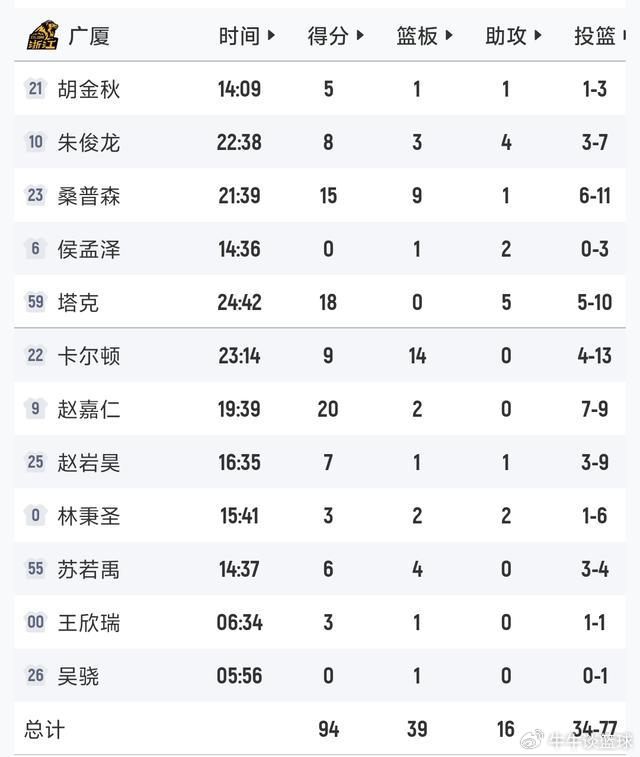The width and height of the screenshot is (640, 757).
Task: Sort players by 篮板 column
Action: click(424, 36)
